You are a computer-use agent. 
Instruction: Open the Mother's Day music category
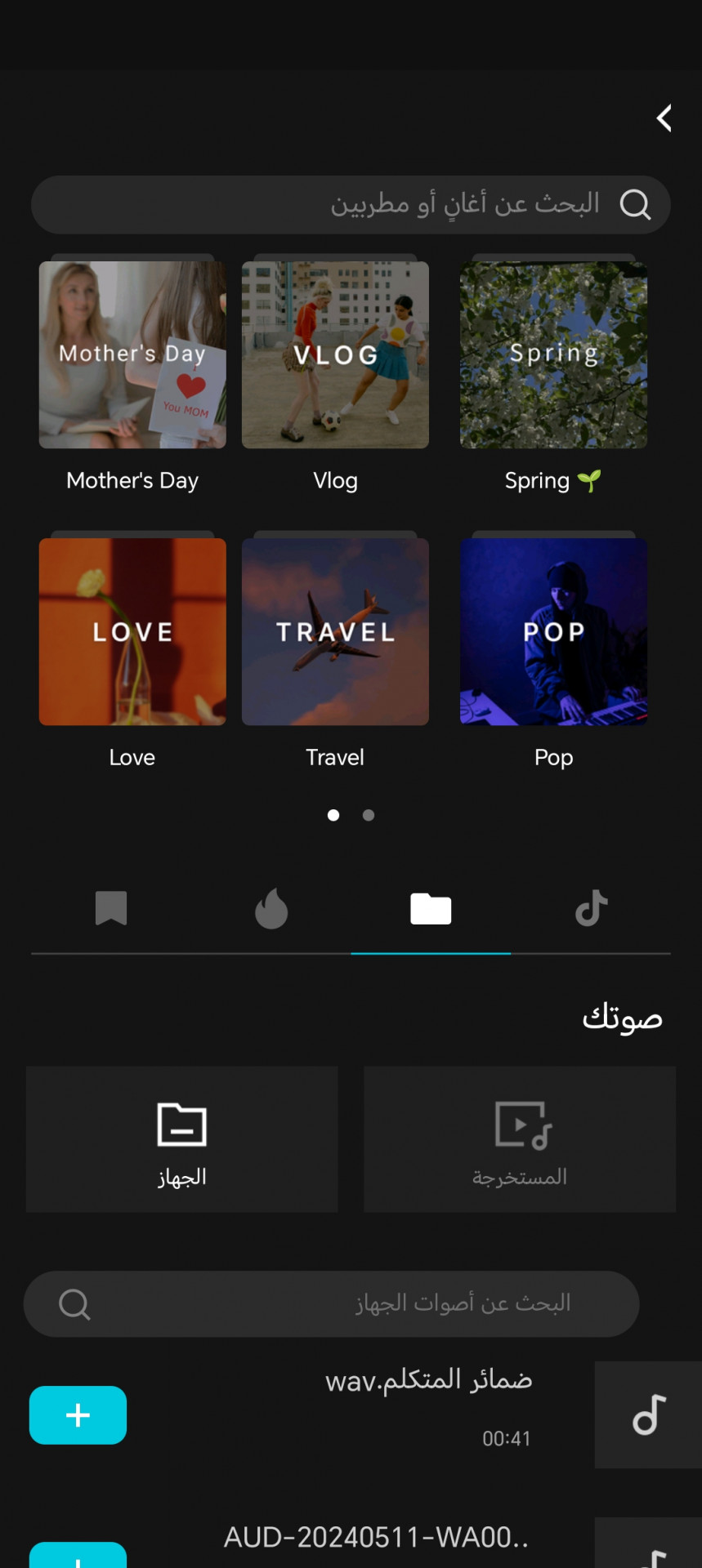132,355
